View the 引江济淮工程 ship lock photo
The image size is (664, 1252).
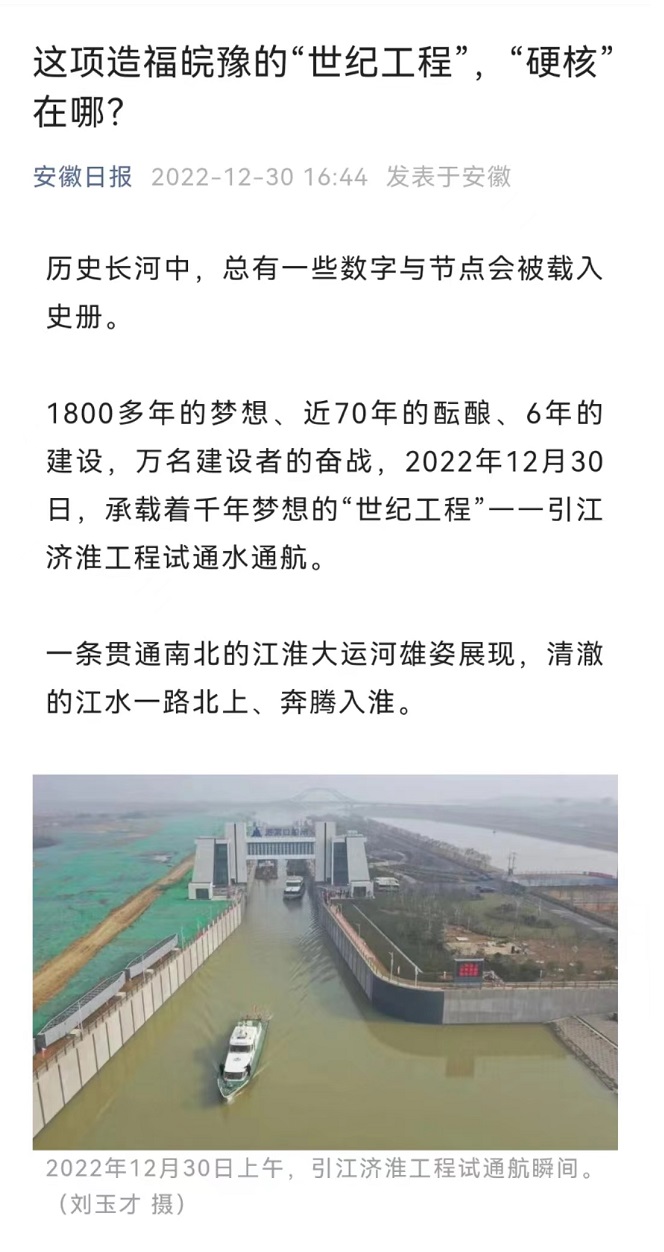[x=325, y=962]
